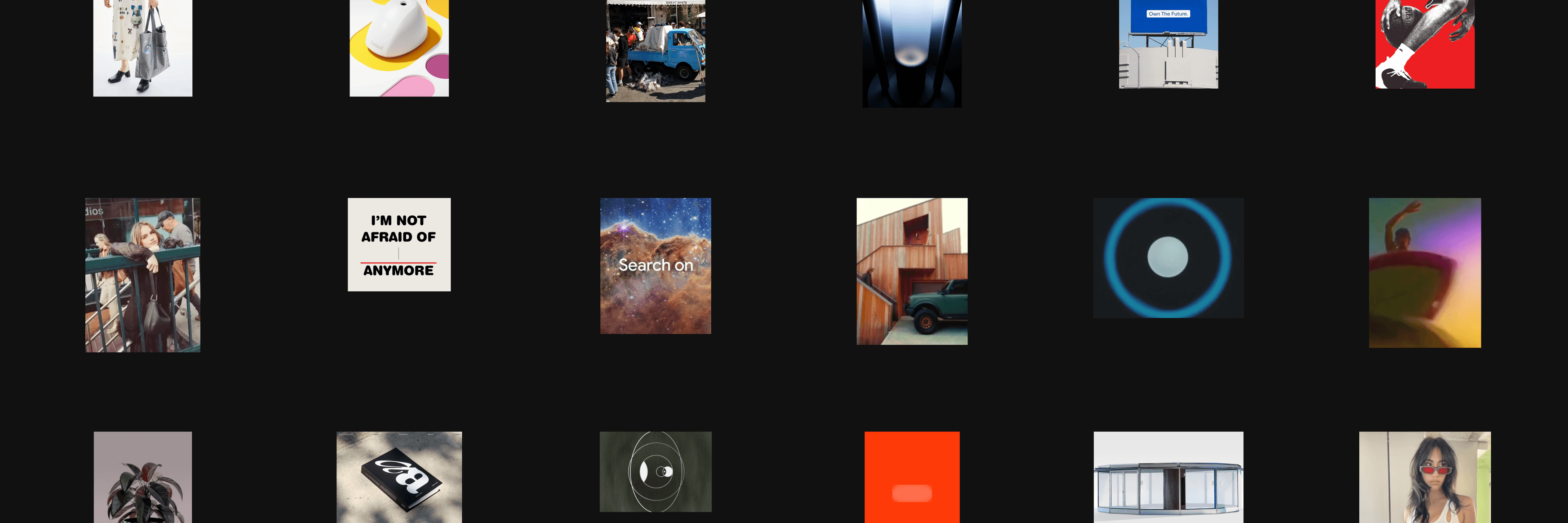
Task: View the red athlete poster tile
Action: click(x=1424, y=44)
